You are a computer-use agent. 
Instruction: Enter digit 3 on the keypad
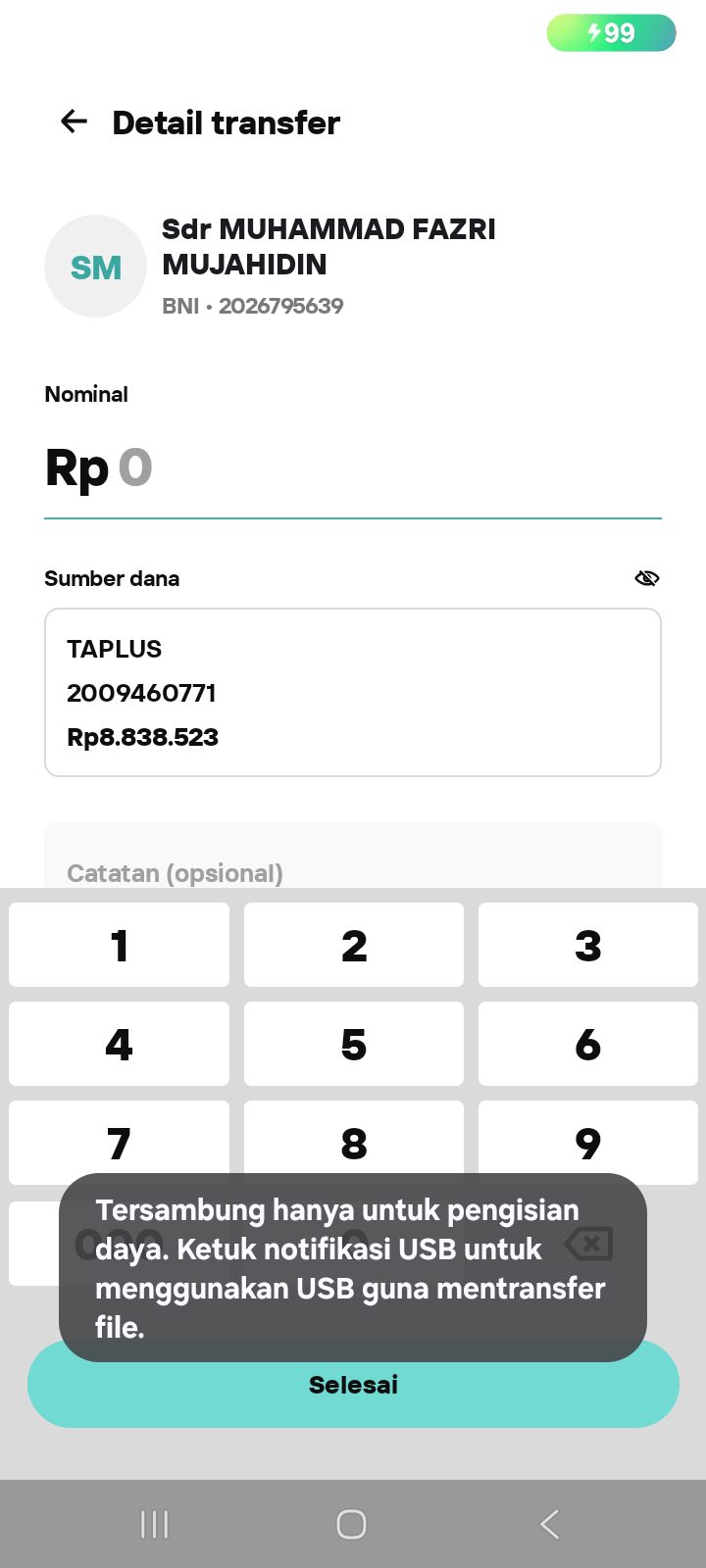click(587, 945)
